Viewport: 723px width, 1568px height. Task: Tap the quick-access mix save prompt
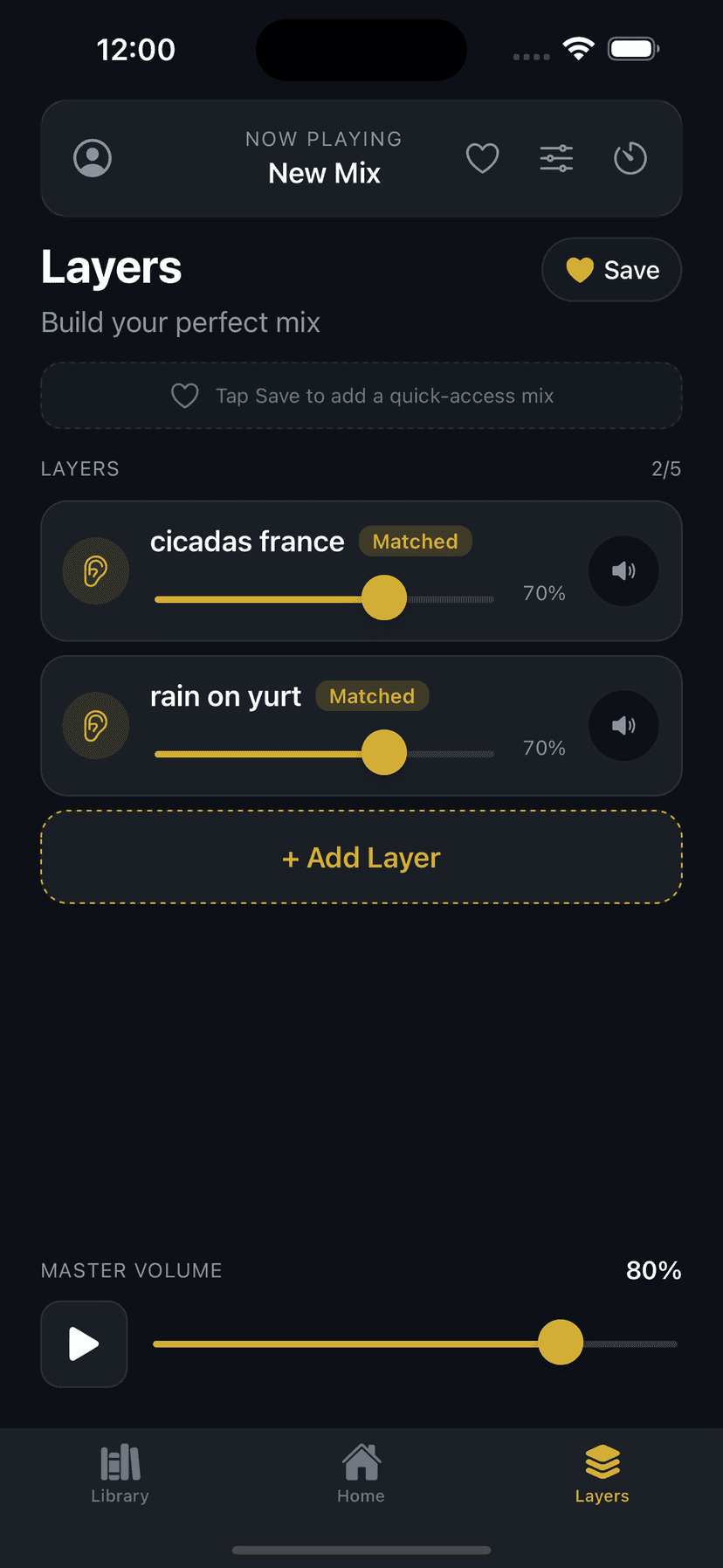coord(361,396)
